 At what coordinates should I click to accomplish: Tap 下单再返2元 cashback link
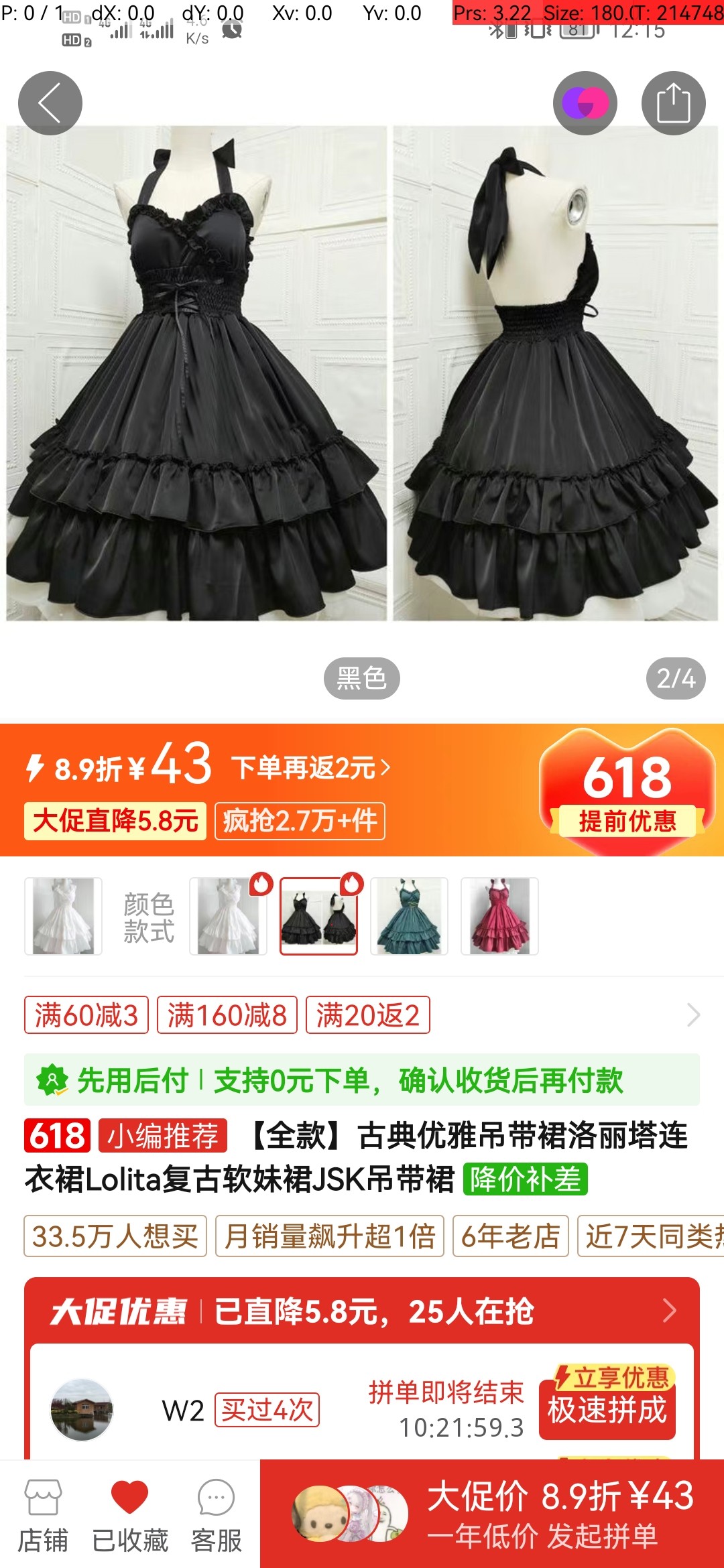click(x=310, y=767)
